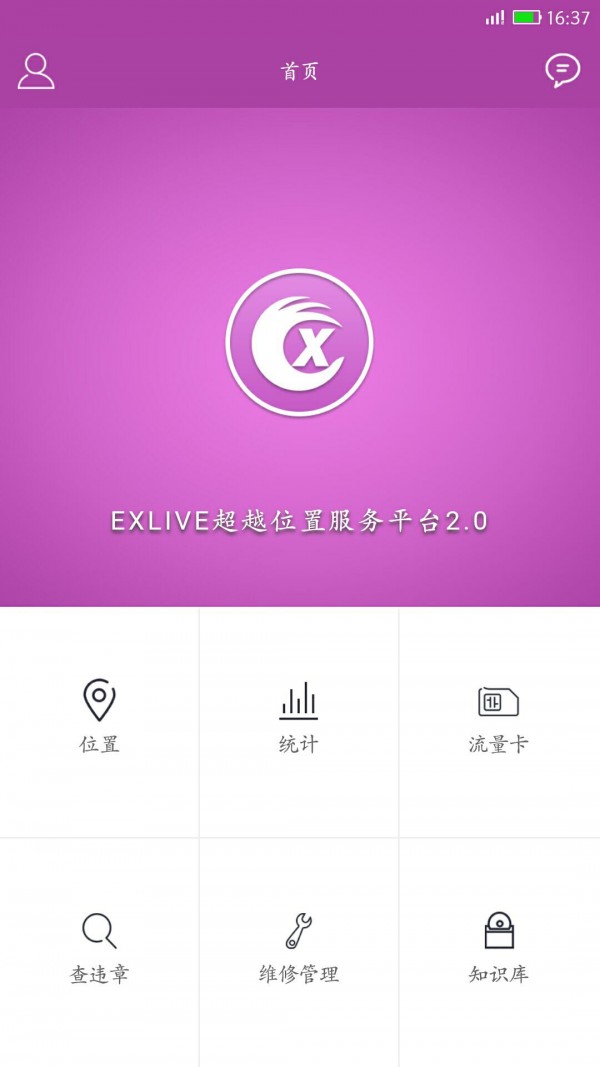Open 查违章 violation lookup
Viewport: 600px width, 1067px height.
click(x=99, y=952)
